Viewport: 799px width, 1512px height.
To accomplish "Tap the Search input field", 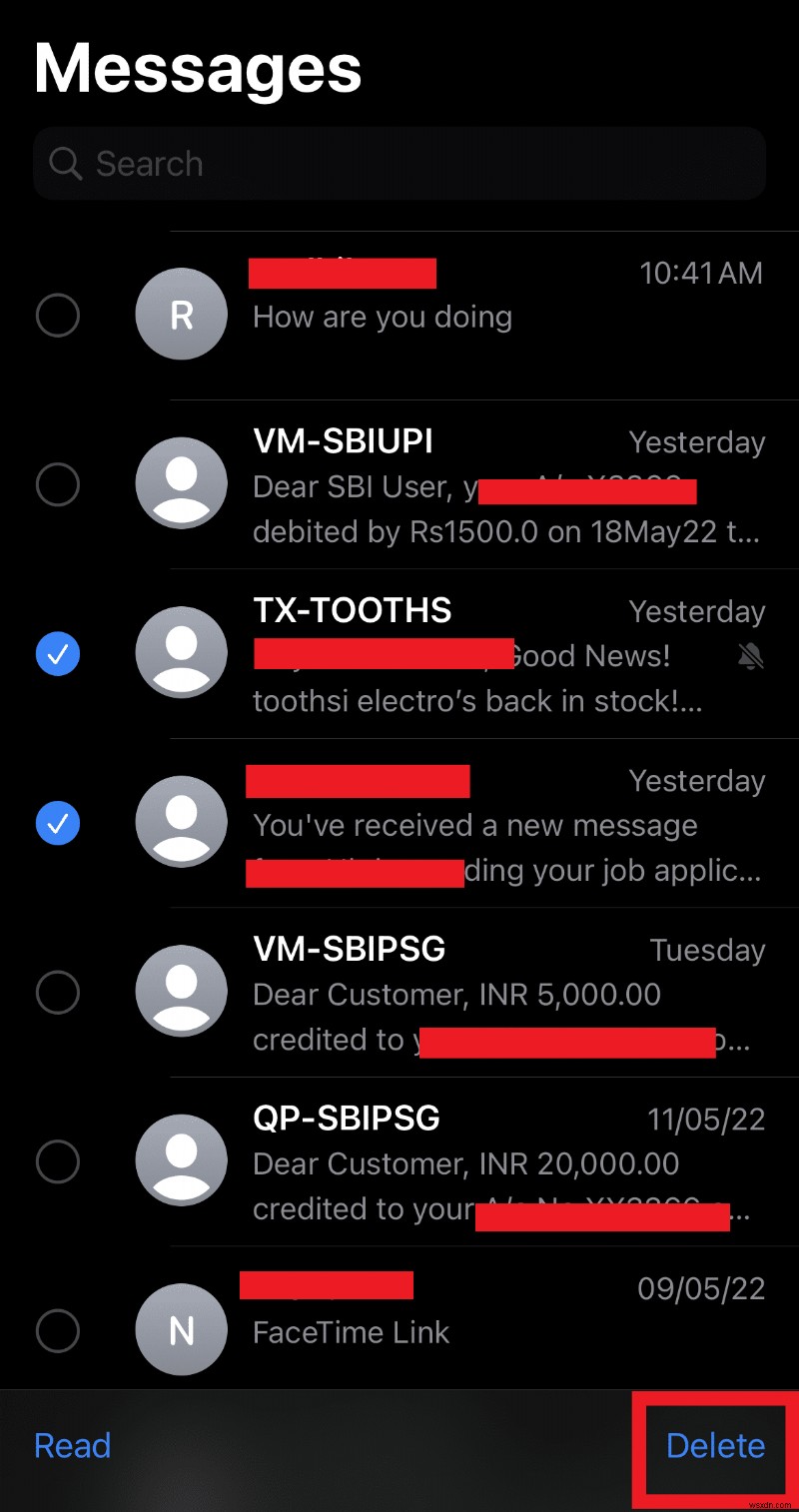I will tap(399, 163).
